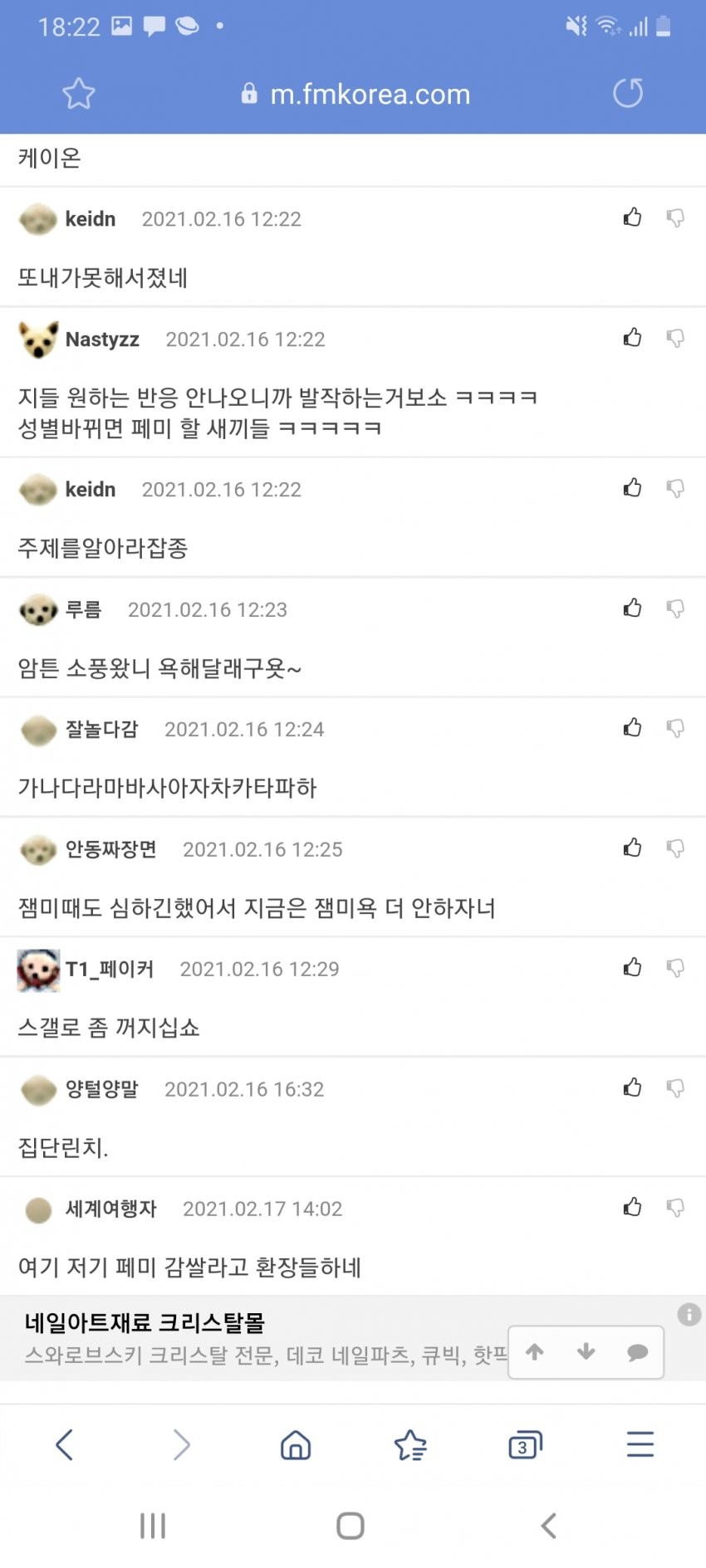Like T1_페이커's comment

coord(632,968)
